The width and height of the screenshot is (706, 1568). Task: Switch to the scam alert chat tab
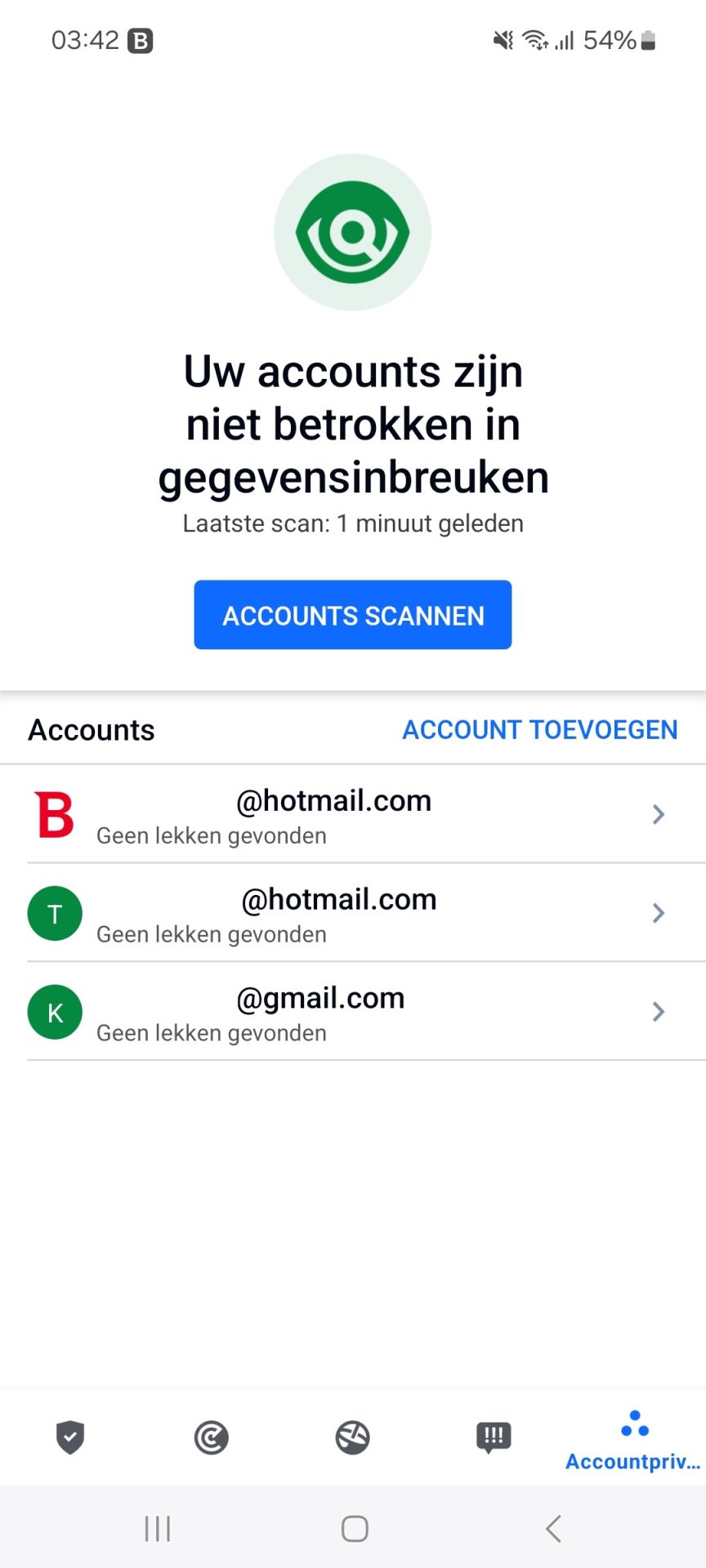pos(494,1437)
